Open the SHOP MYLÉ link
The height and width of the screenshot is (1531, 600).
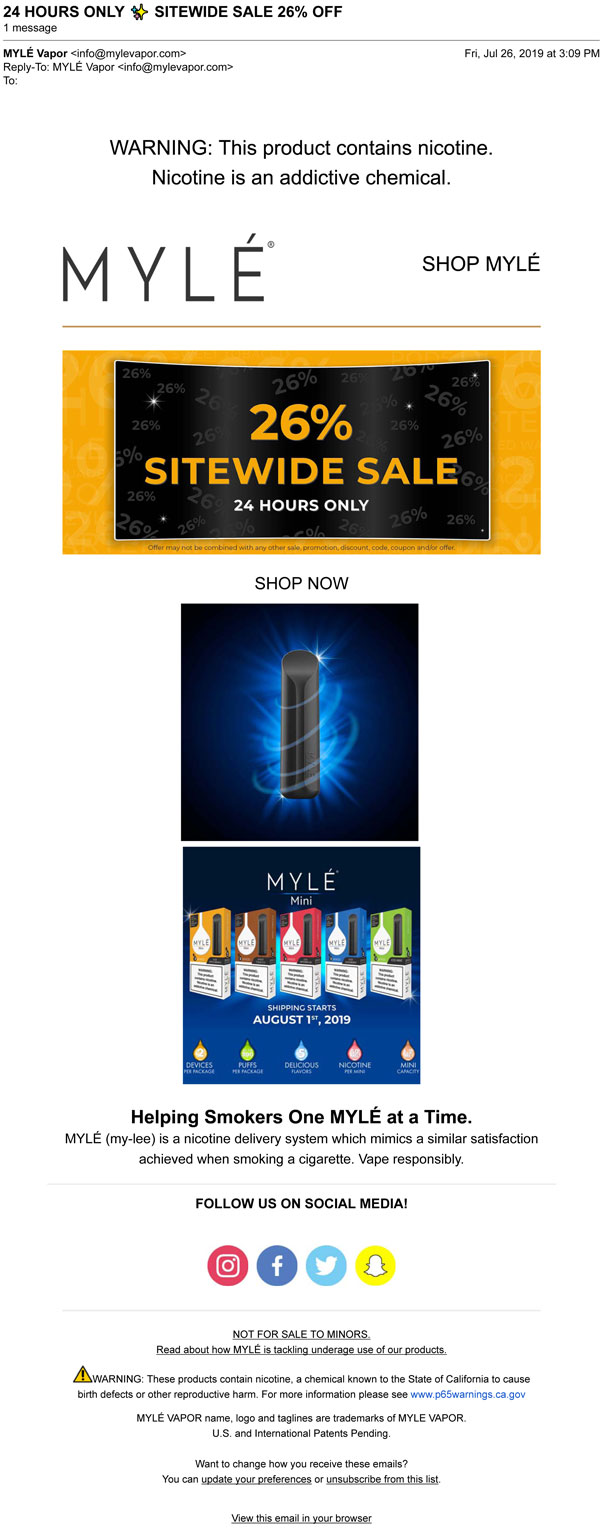pyautogui.click(x=480, y=264)
